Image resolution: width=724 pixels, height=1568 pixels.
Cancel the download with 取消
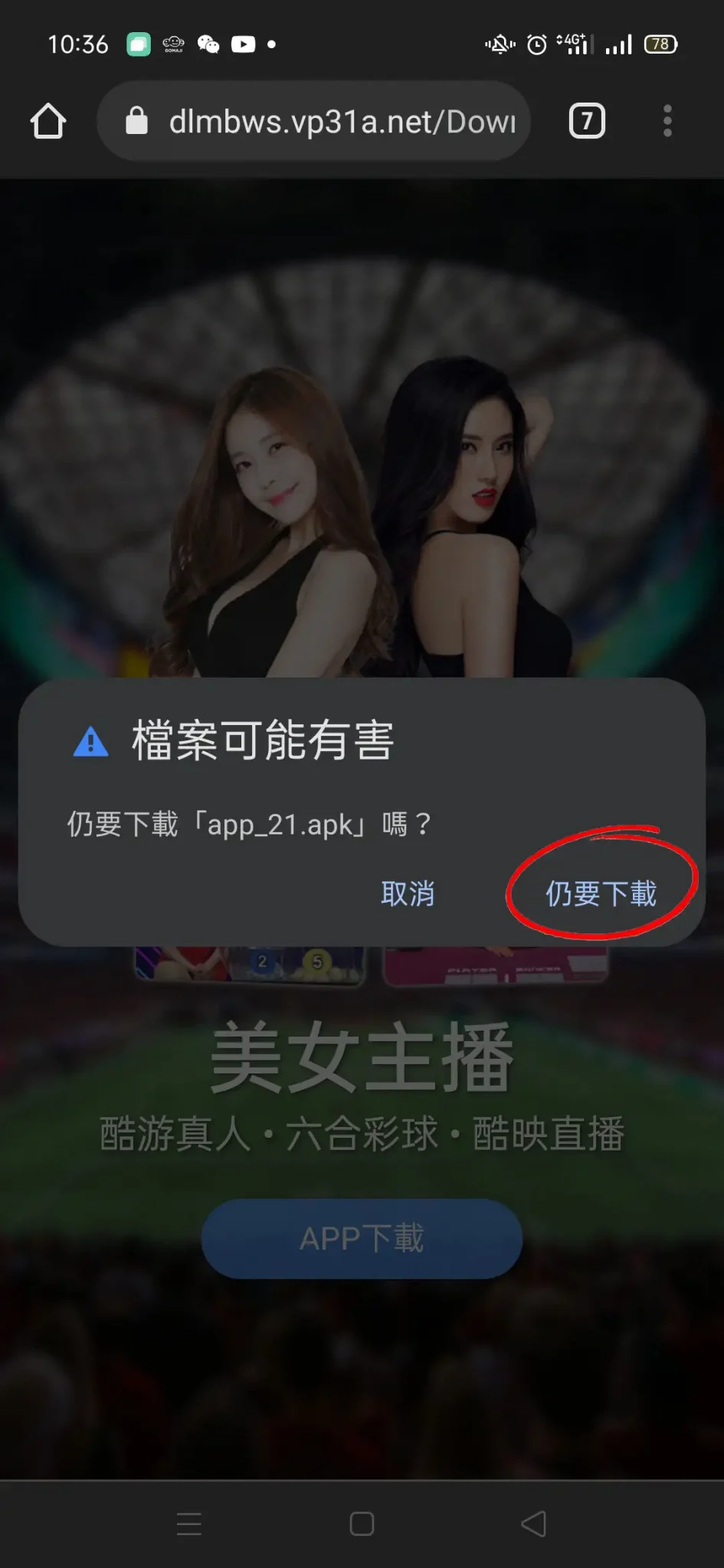click(x=408, y=893)
